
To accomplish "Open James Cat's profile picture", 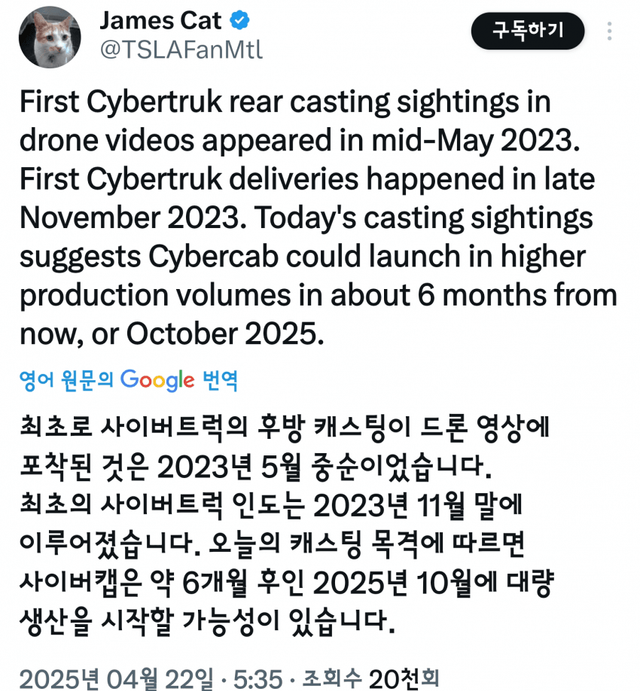I will (51, 37).
